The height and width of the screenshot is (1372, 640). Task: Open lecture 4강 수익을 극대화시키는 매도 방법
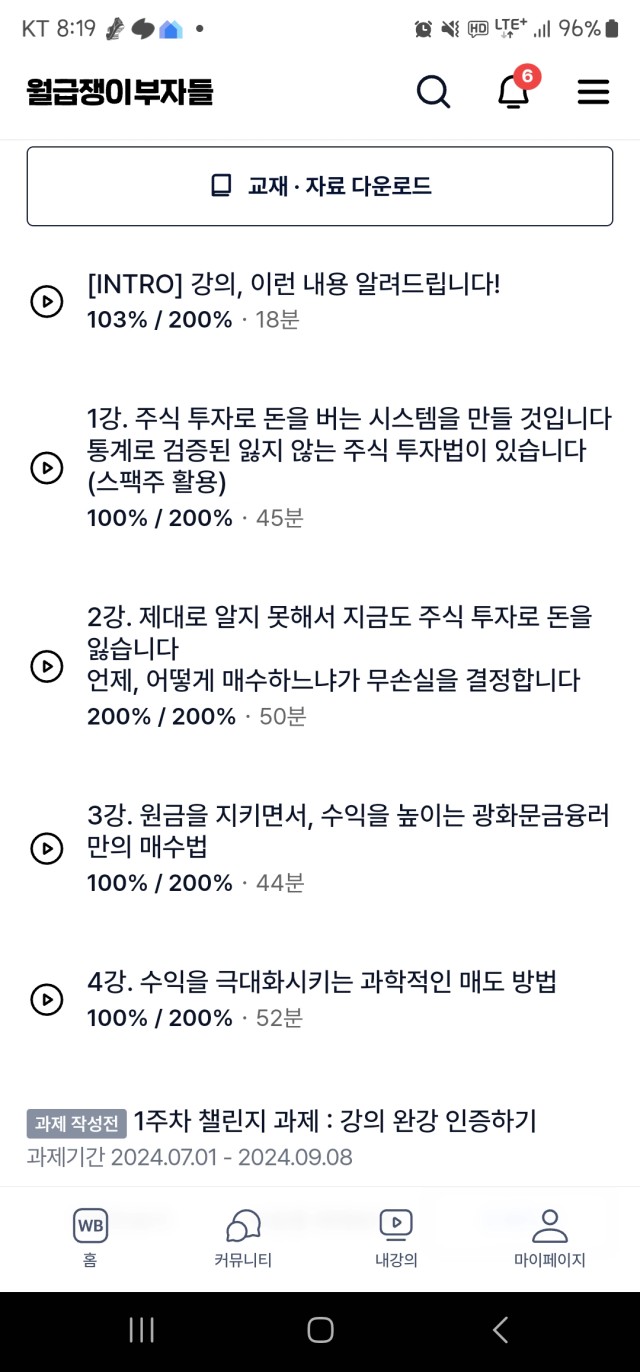[320, 999]
